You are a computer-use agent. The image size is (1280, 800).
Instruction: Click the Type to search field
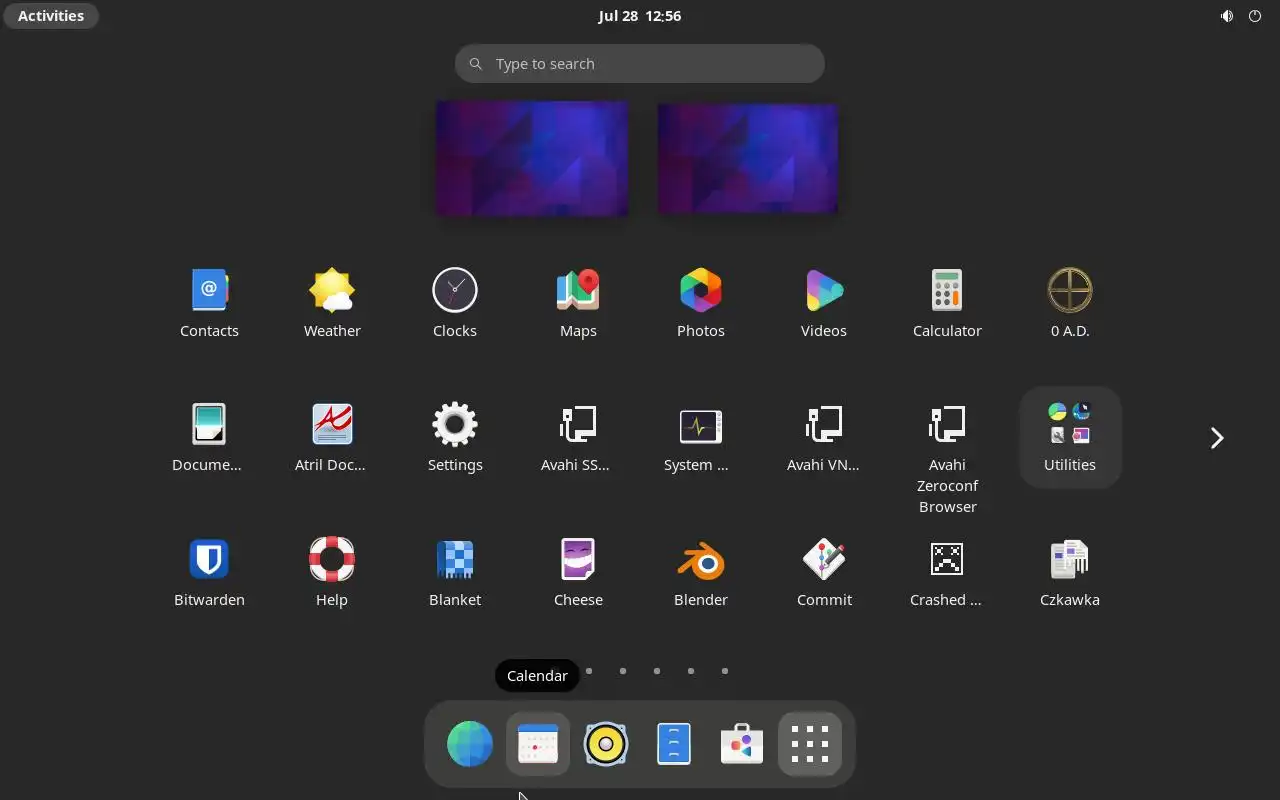[x=640, y=64]
